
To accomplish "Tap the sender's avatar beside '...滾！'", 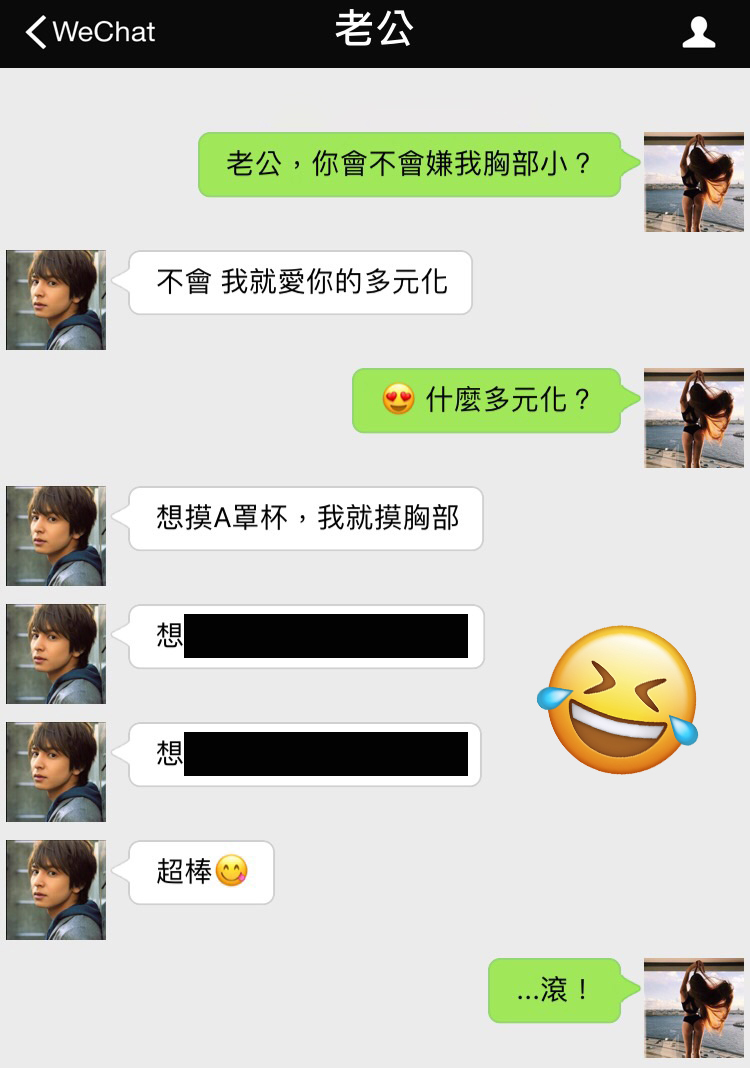I will tap(694, 1007).
